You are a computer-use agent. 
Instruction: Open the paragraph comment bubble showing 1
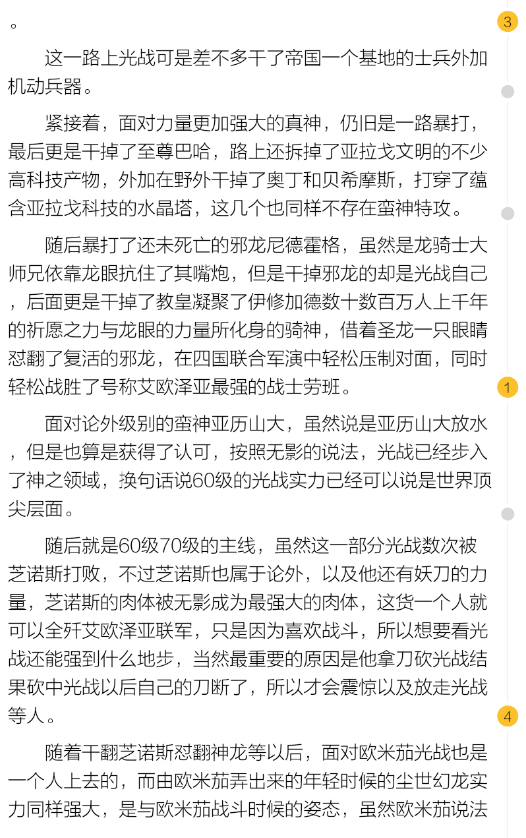coord(507,387)
